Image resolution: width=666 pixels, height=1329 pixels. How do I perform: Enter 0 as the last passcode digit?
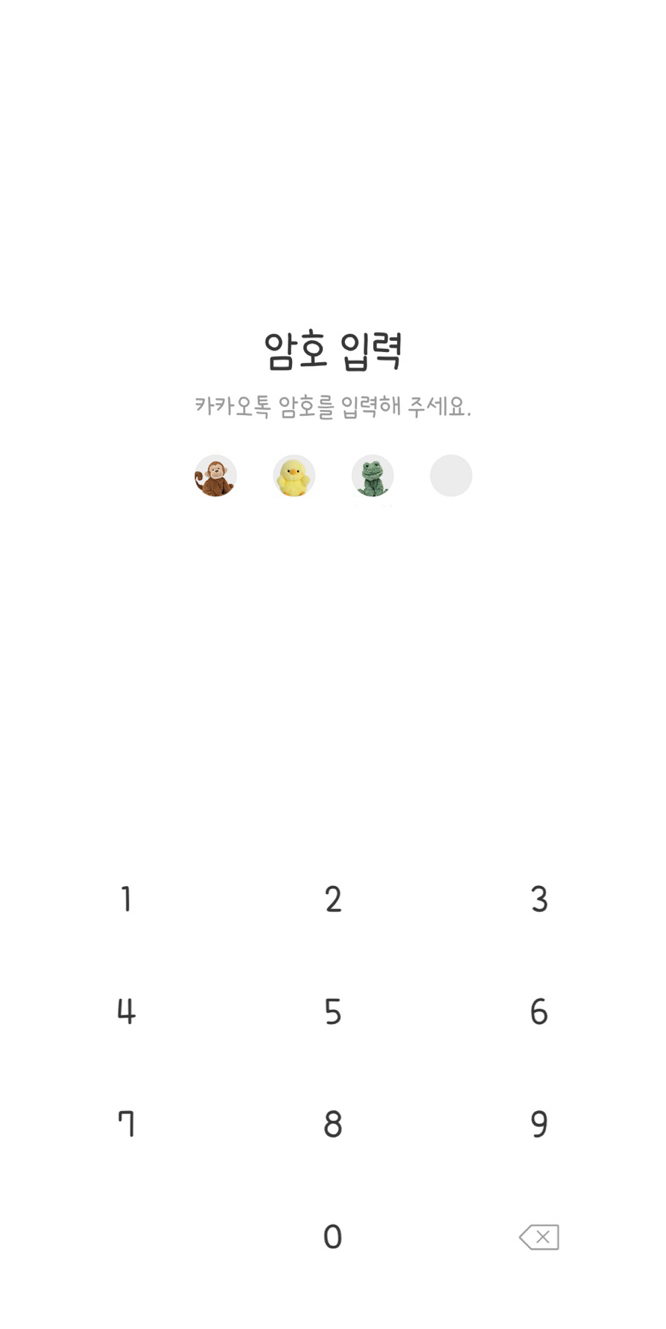[333, 1237]
